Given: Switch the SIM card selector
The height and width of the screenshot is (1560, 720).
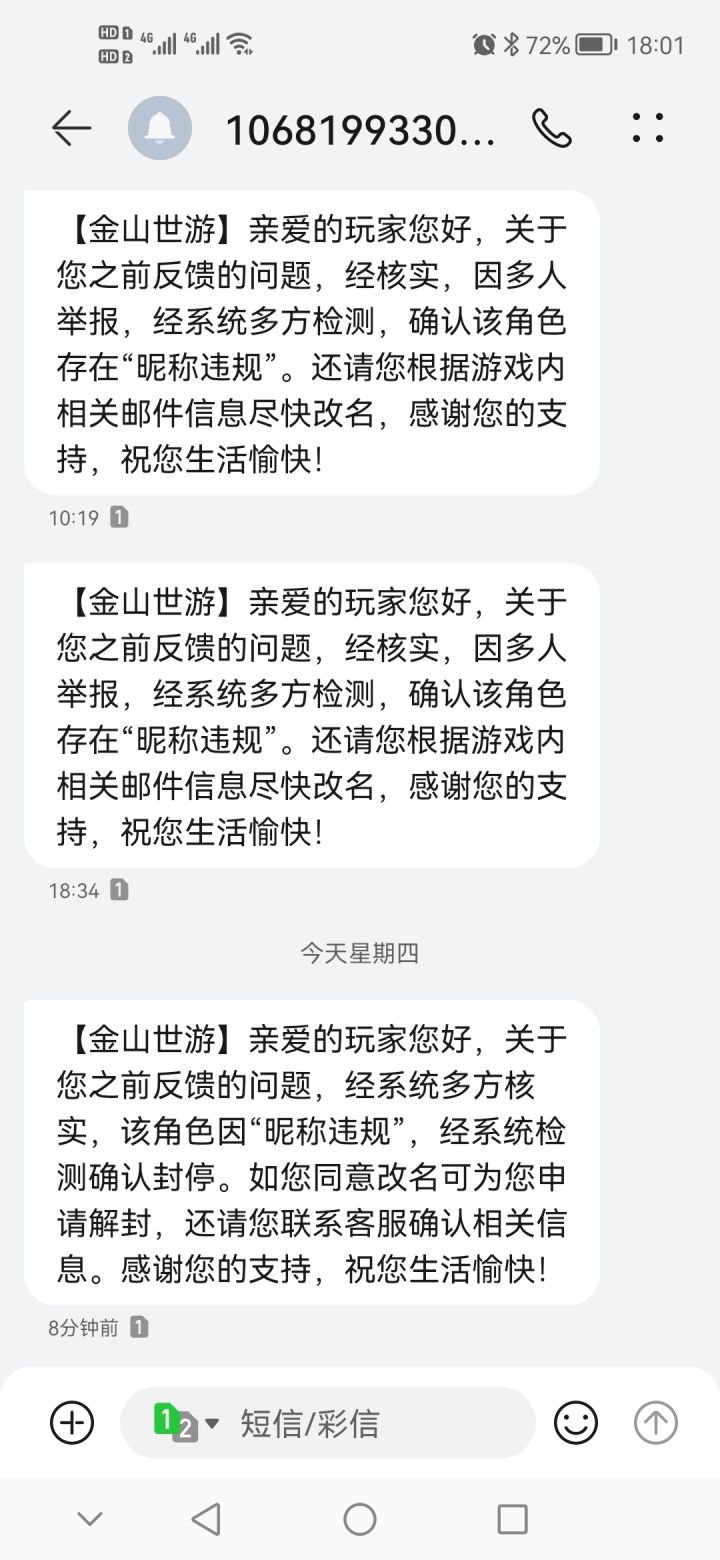Looking at the screenshot, I should click(x=186, y=1423).
